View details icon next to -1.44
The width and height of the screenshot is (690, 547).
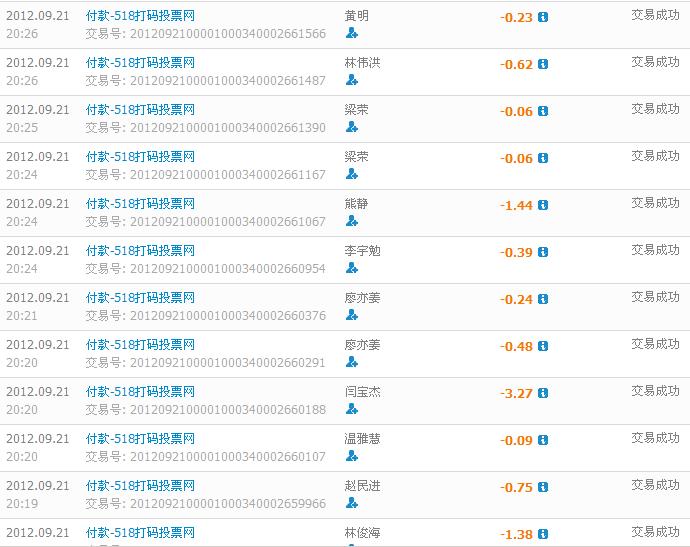(x=543, y=205)
